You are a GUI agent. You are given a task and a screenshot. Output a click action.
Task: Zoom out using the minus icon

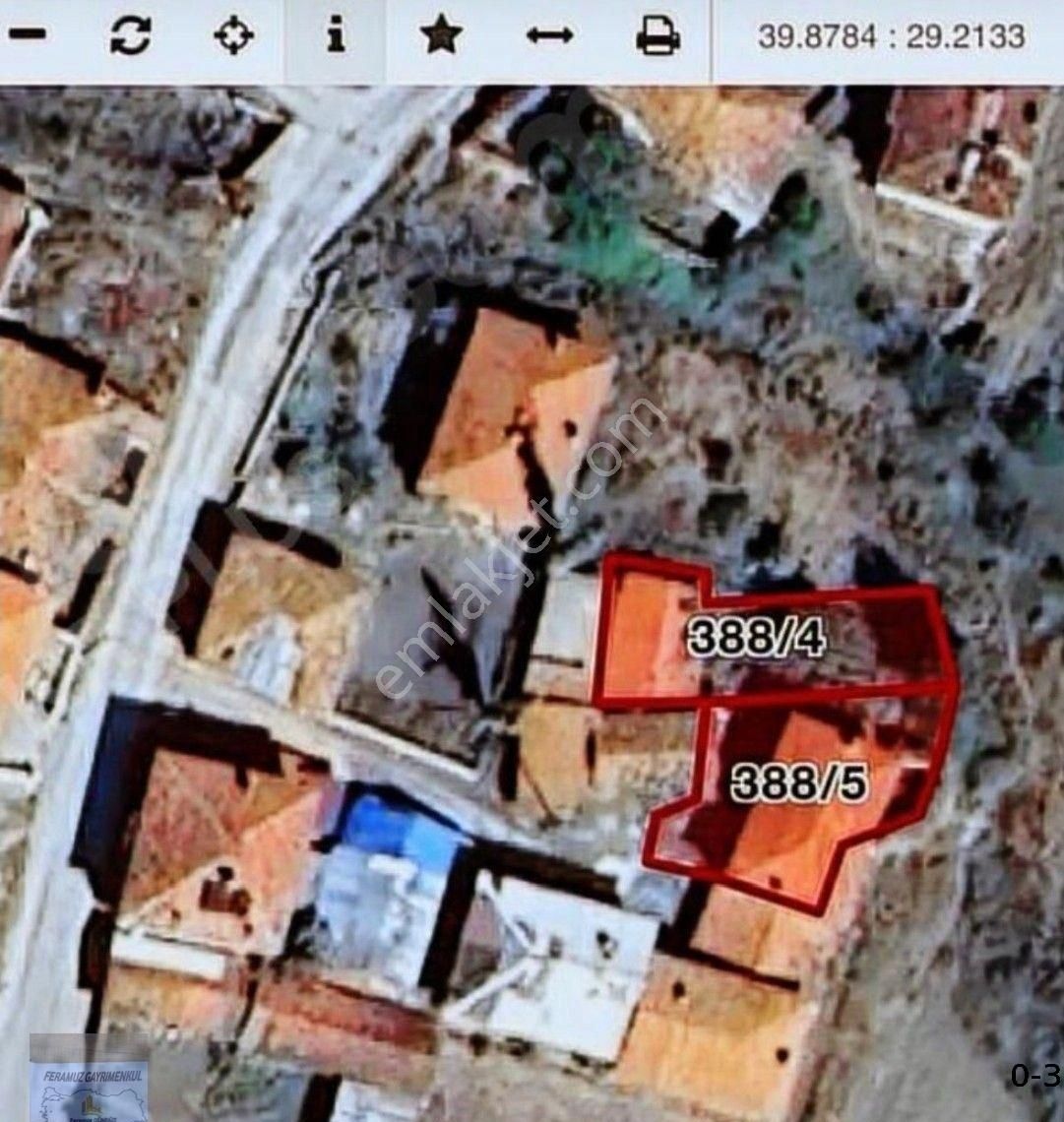[30, 32]
